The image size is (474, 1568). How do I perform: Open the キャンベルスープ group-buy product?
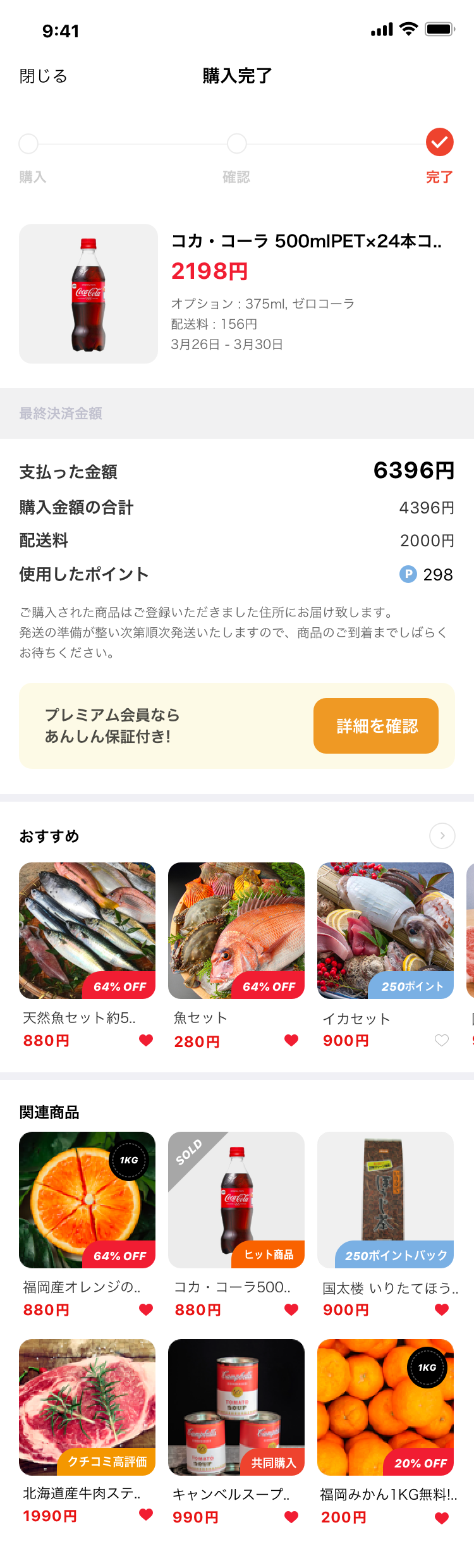tap(236, 1407)
